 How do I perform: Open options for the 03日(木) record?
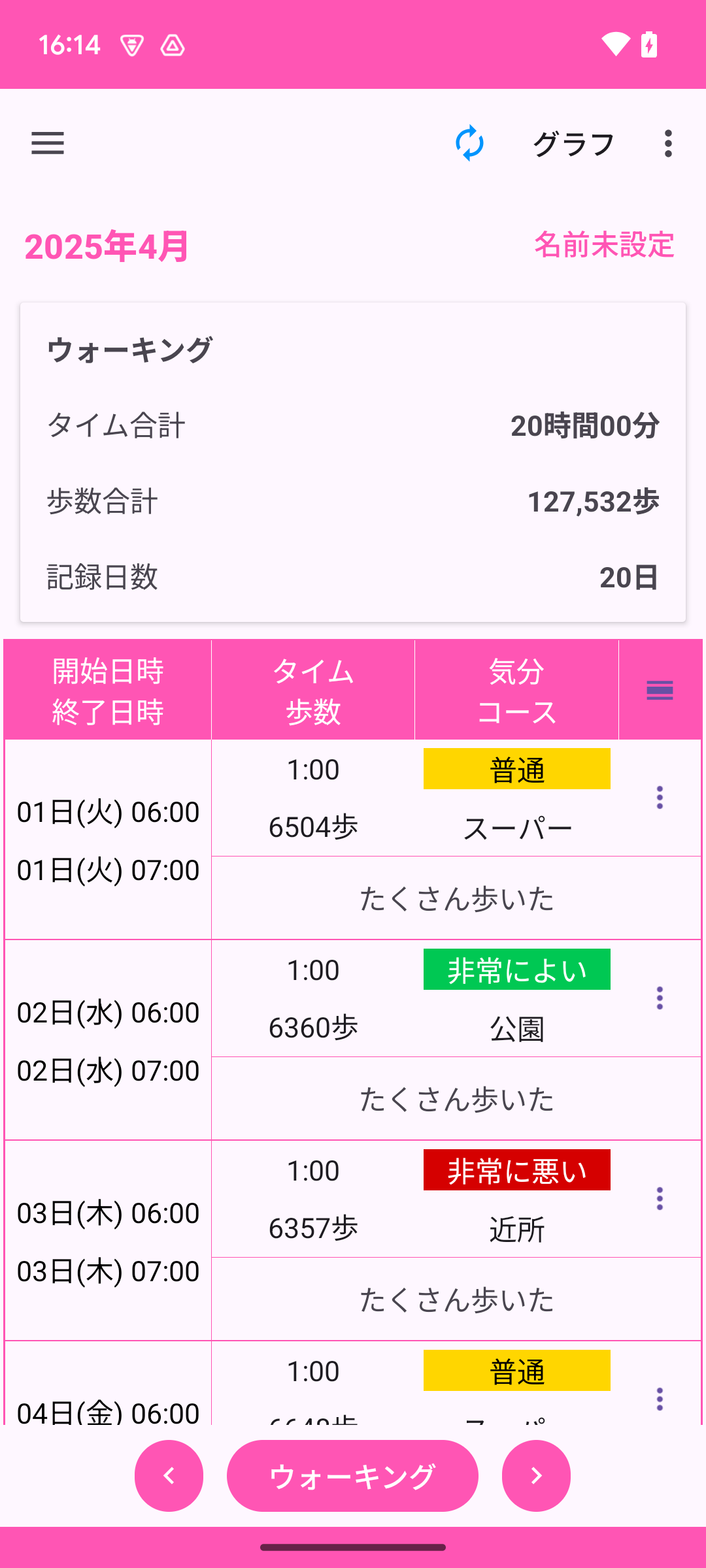click(x=660, y=1199)
